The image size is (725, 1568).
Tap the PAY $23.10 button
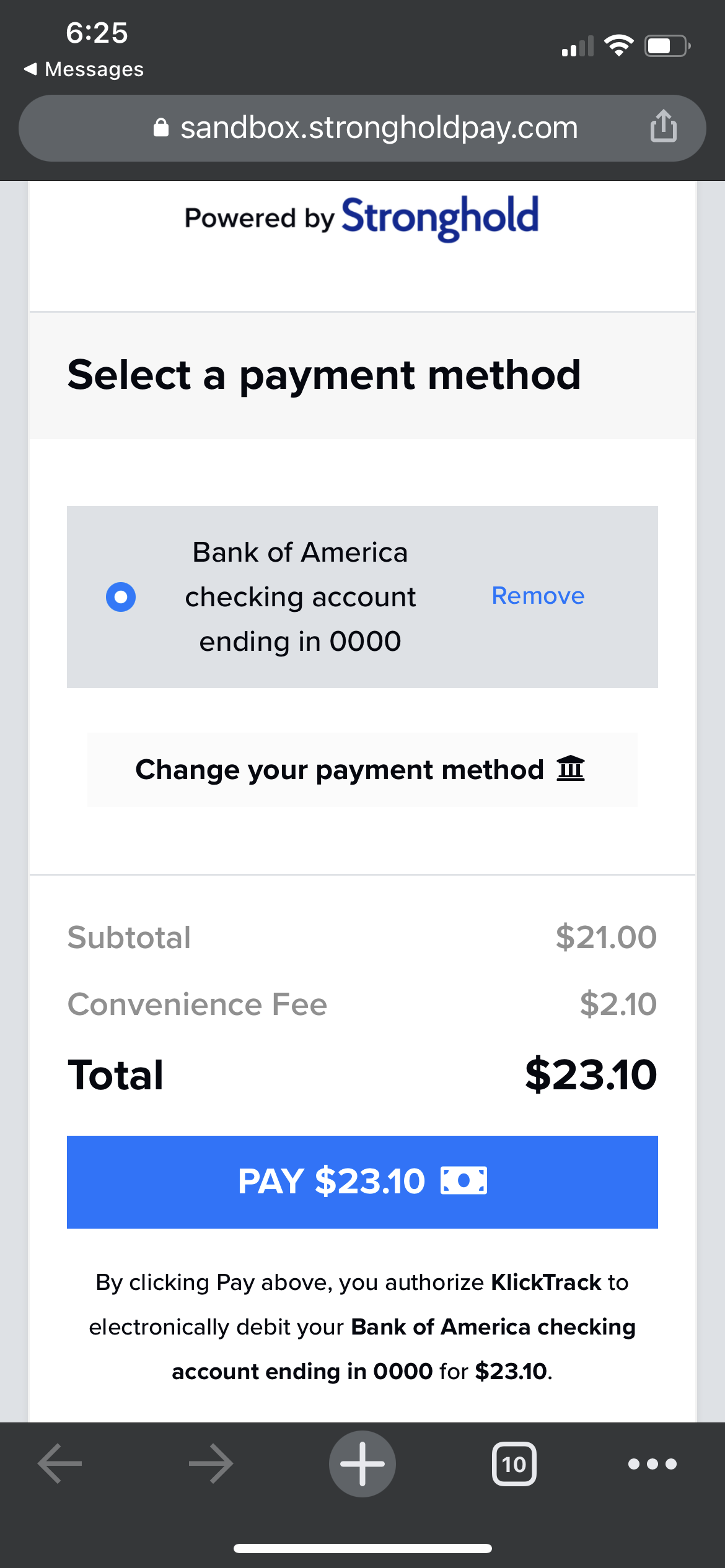click(362, 1180)
